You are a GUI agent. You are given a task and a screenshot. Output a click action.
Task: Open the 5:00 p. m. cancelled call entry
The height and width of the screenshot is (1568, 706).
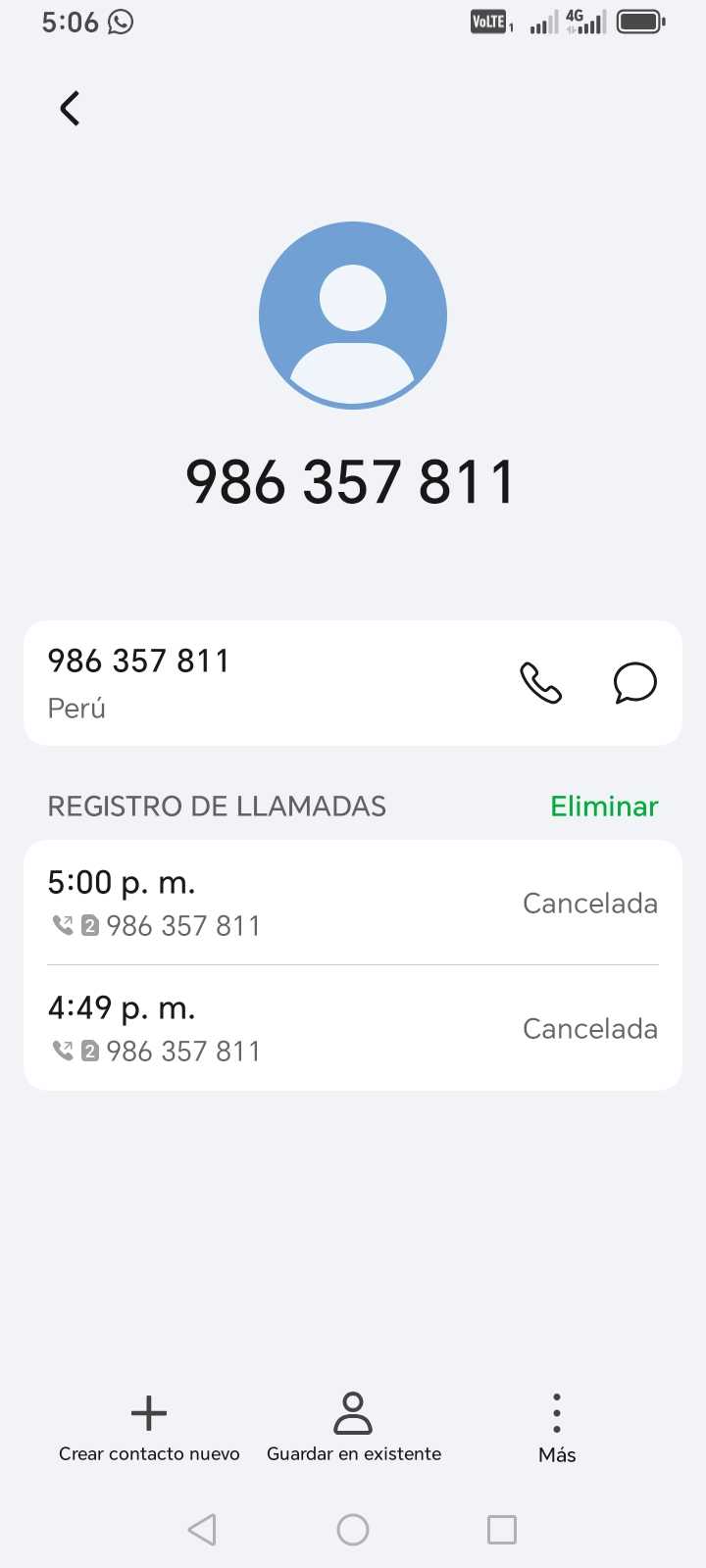(x=352, y=903)
